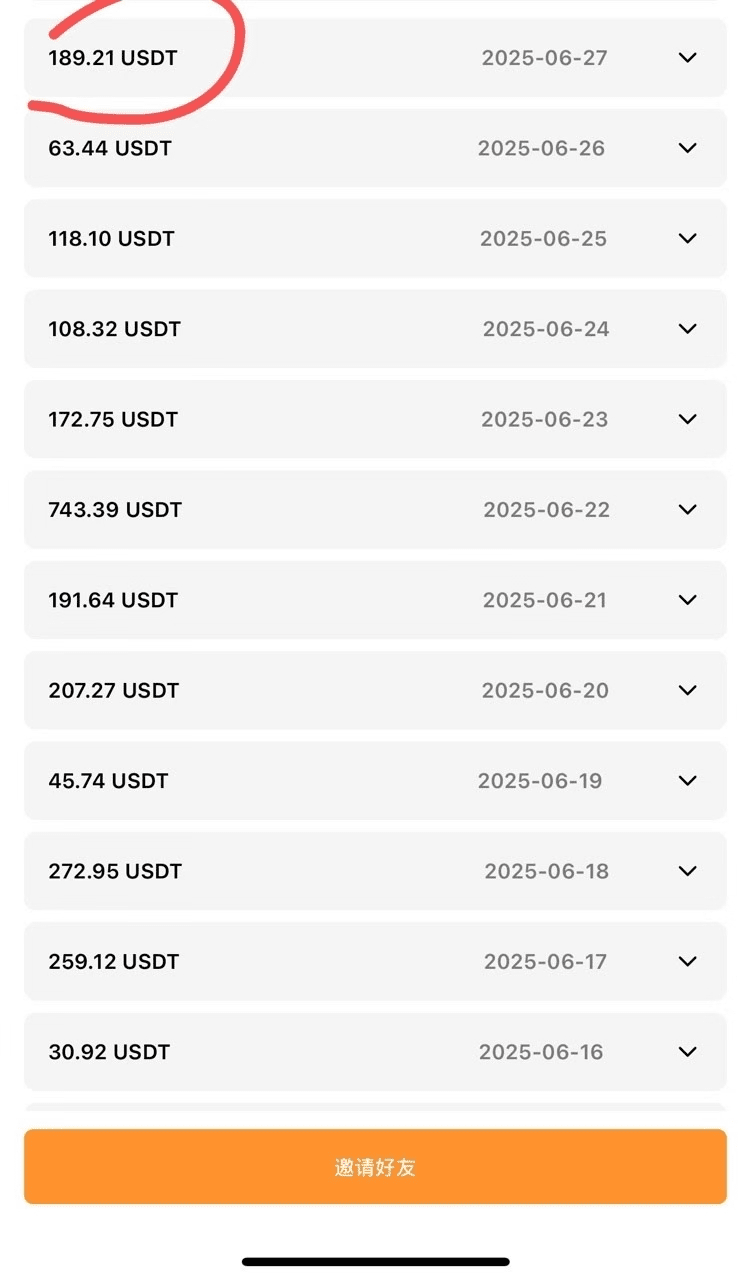Tap the chevron on 2025-06-21 row
The width and height of the screenshot is (751, 1280).
click(x=687, y=600)
